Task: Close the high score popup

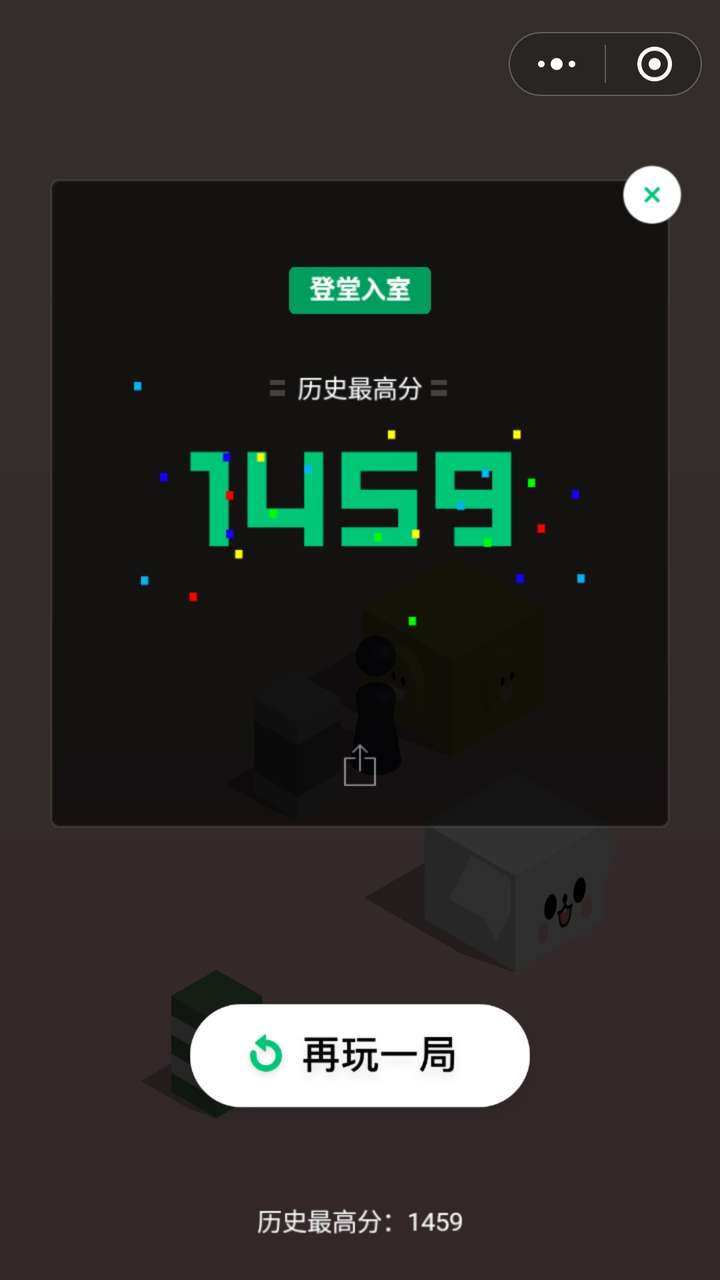Action: coord(652,195)
